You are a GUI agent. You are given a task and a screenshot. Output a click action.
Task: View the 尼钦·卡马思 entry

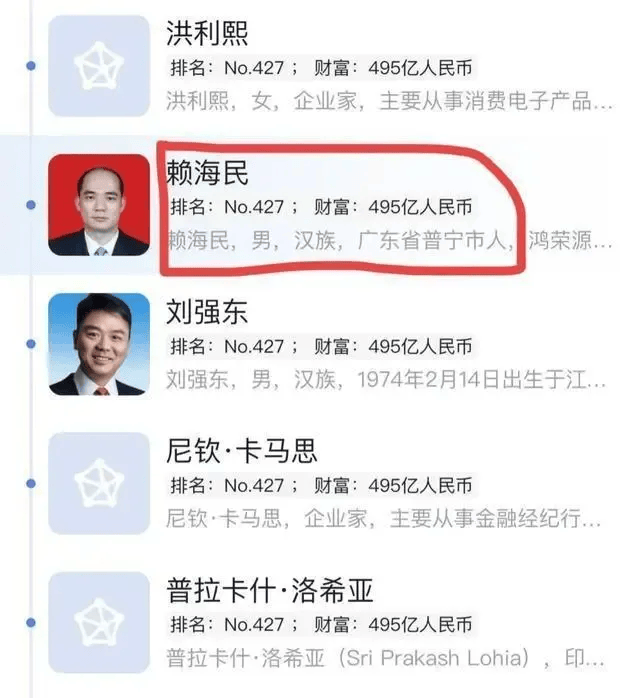[x=241, y=451]
